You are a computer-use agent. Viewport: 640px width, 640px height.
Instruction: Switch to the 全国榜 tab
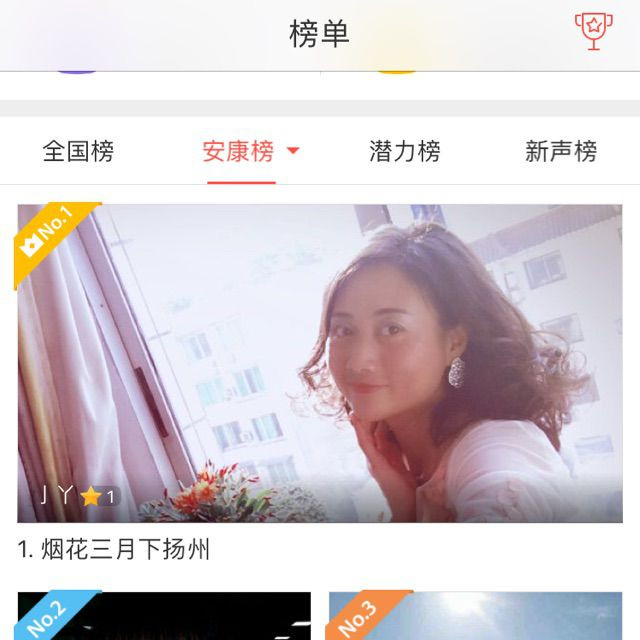point(78,152)
